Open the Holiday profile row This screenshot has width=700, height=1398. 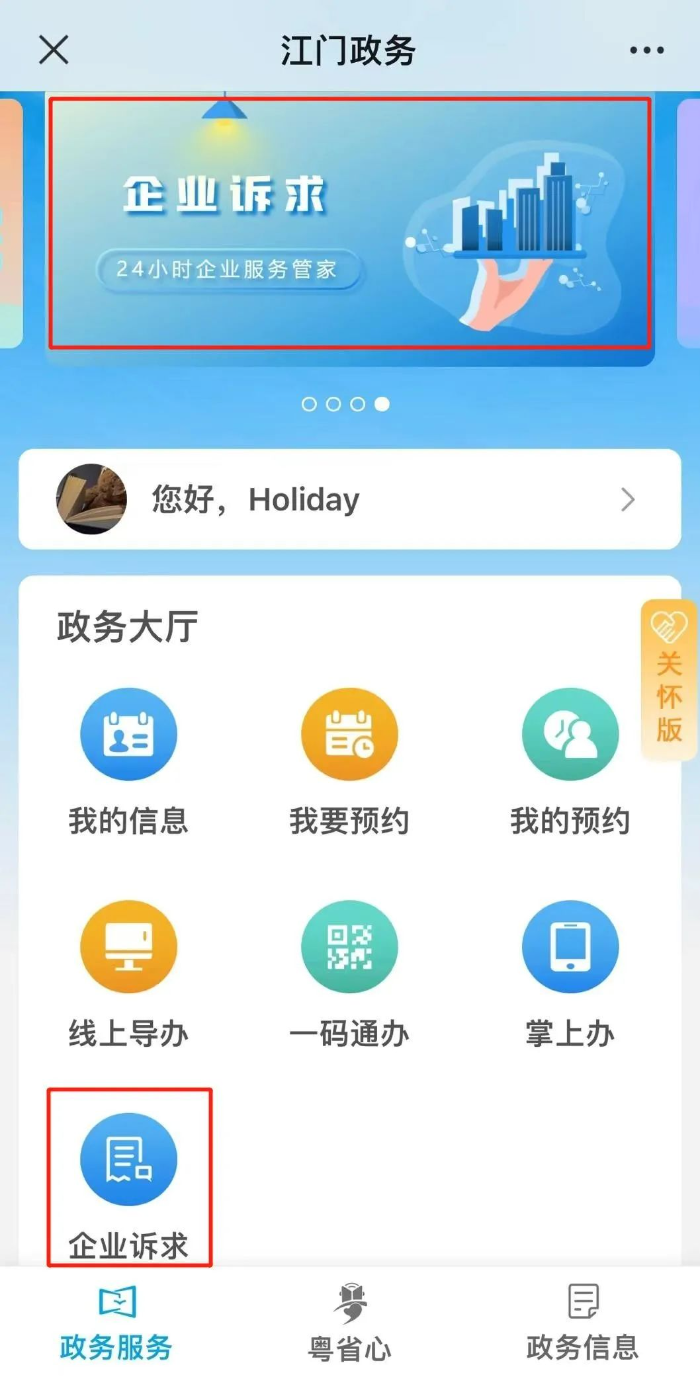(350, 499)
